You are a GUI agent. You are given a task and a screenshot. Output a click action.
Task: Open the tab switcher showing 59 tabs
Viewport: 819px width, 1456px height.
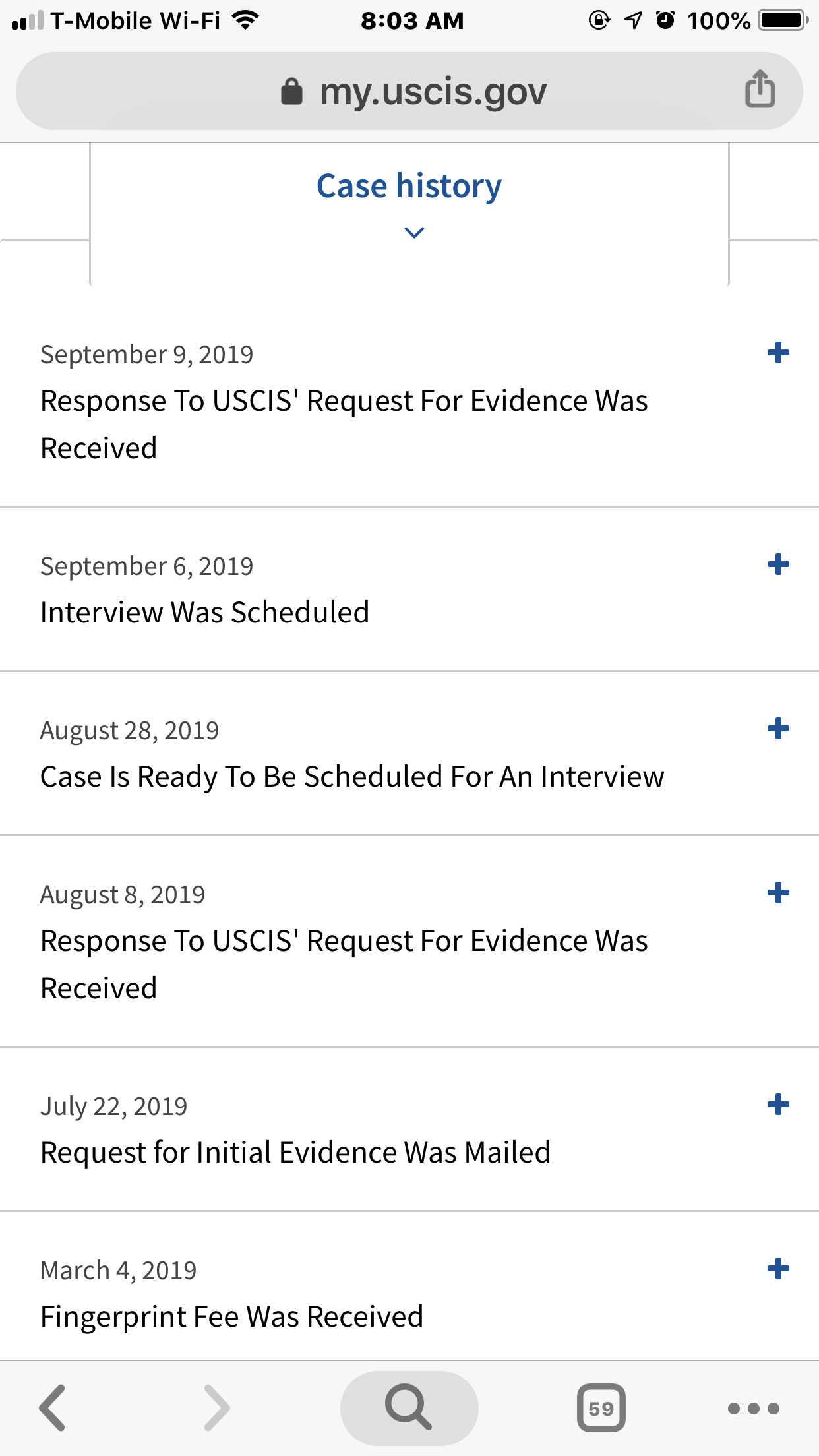click(x=601, y=1408)
